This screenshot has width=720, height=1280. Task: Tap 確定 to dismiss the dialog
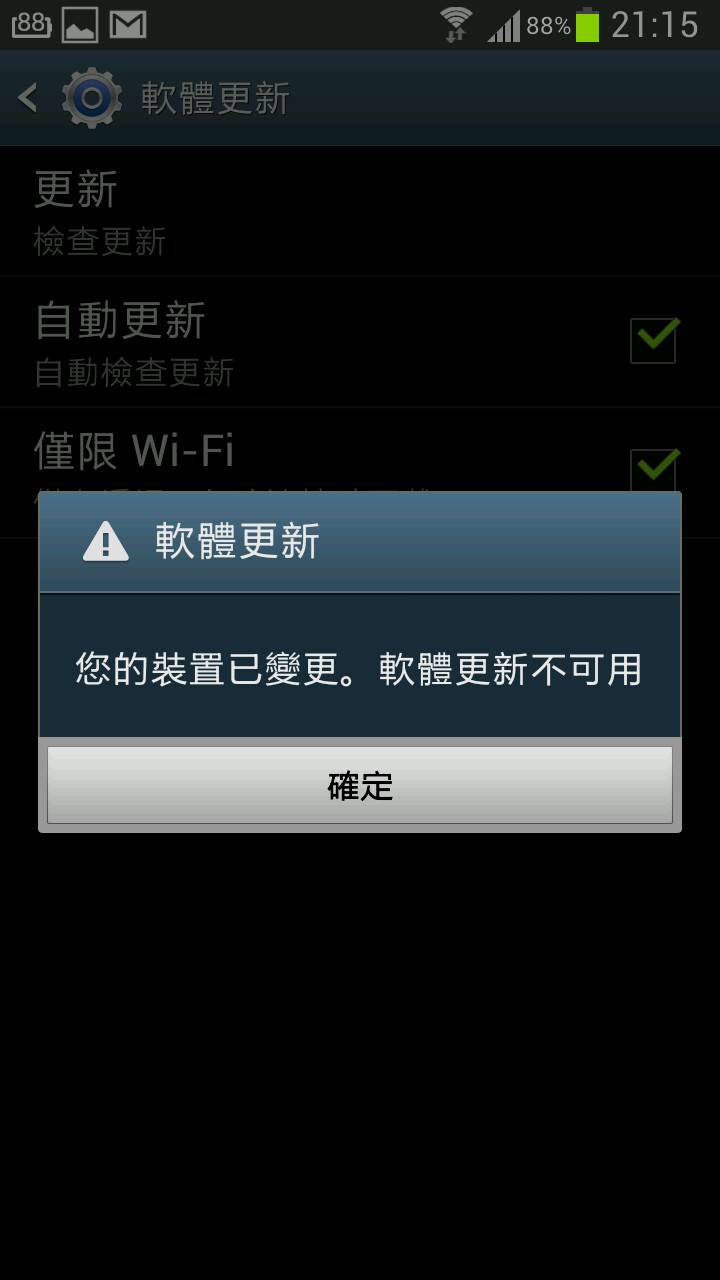[360, 786]
